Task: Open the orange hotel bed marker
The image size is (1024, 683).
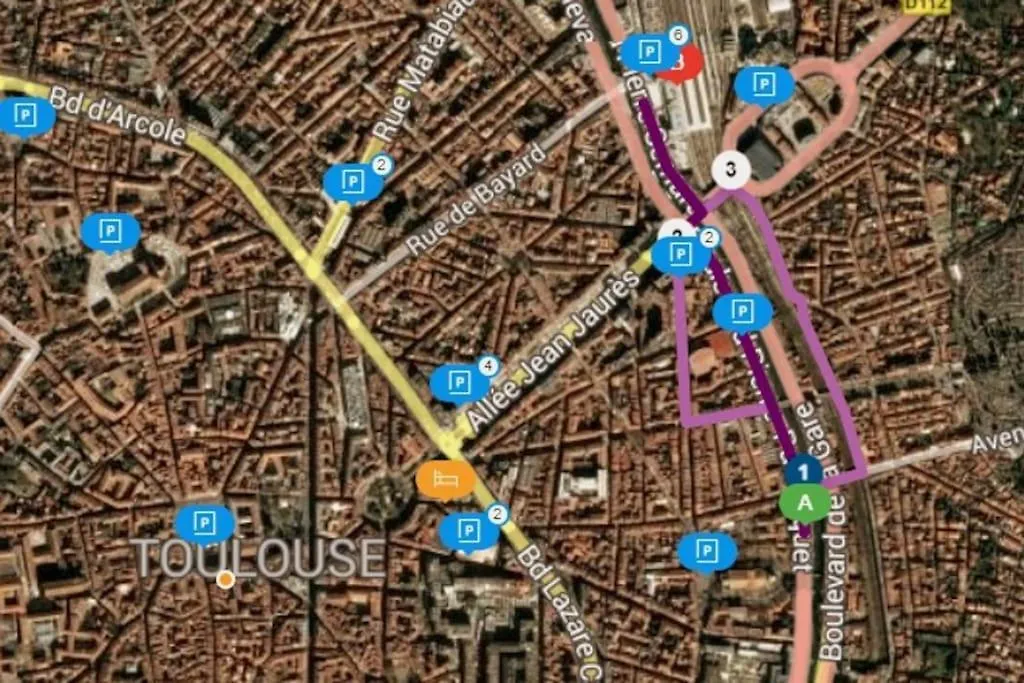Action: pyautogui.click(x=446, y=480)
